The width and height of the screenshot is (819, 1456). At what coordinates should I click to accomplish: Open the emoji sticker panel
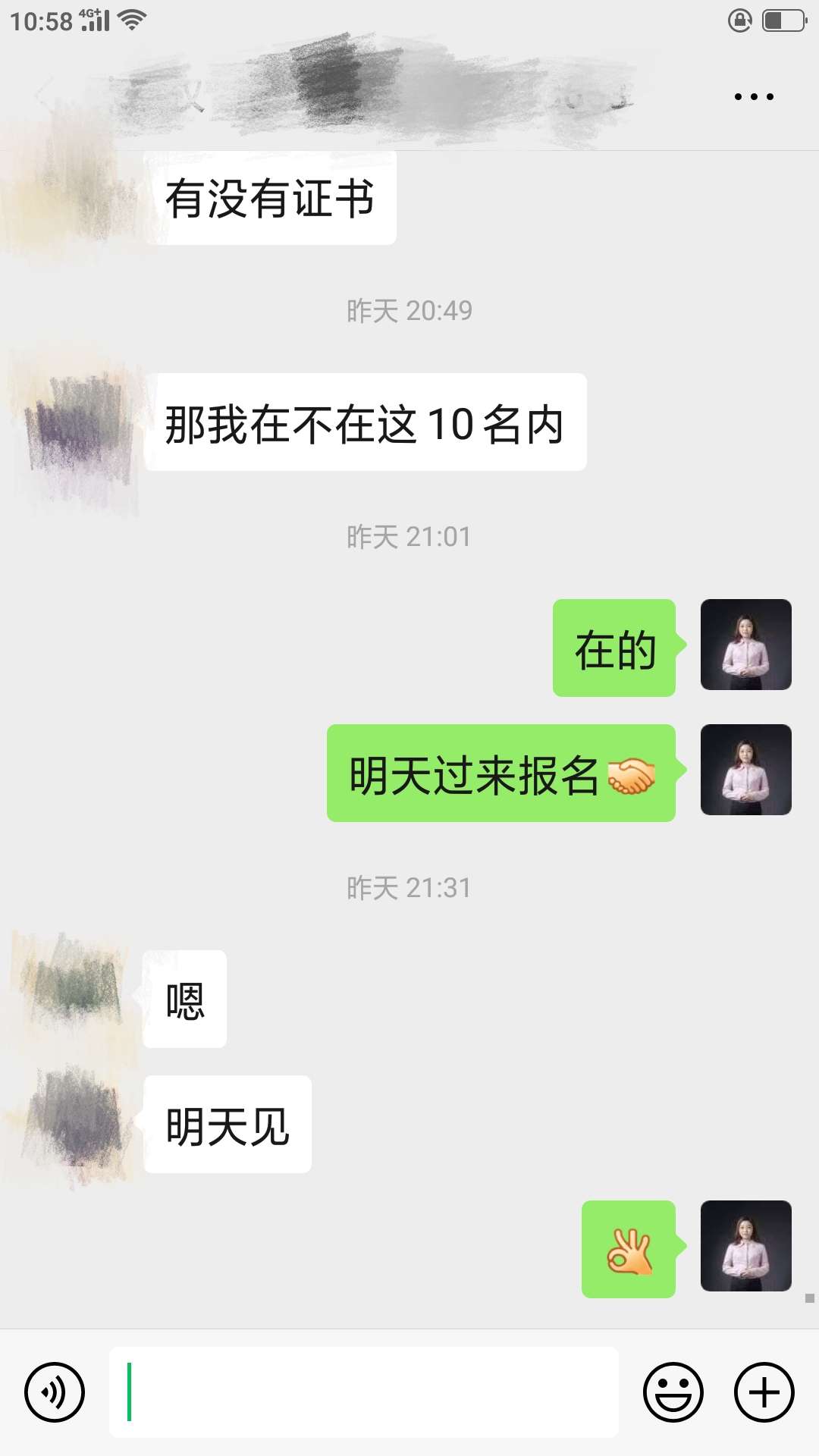(673, 1392)
